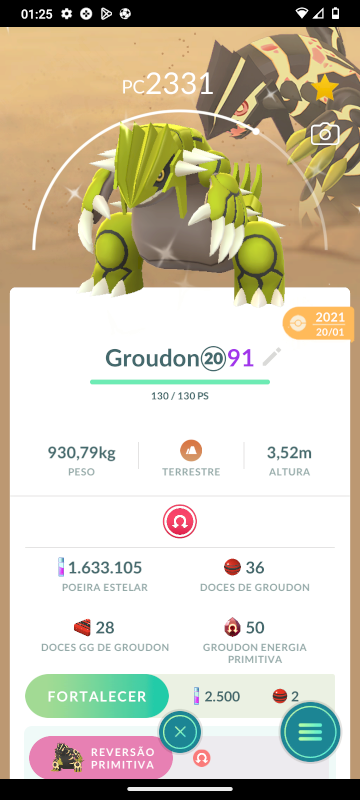Edit Groudon's nickname with the pencil
The height and width of the screenshot is (800, 360).
pos(271,358)
